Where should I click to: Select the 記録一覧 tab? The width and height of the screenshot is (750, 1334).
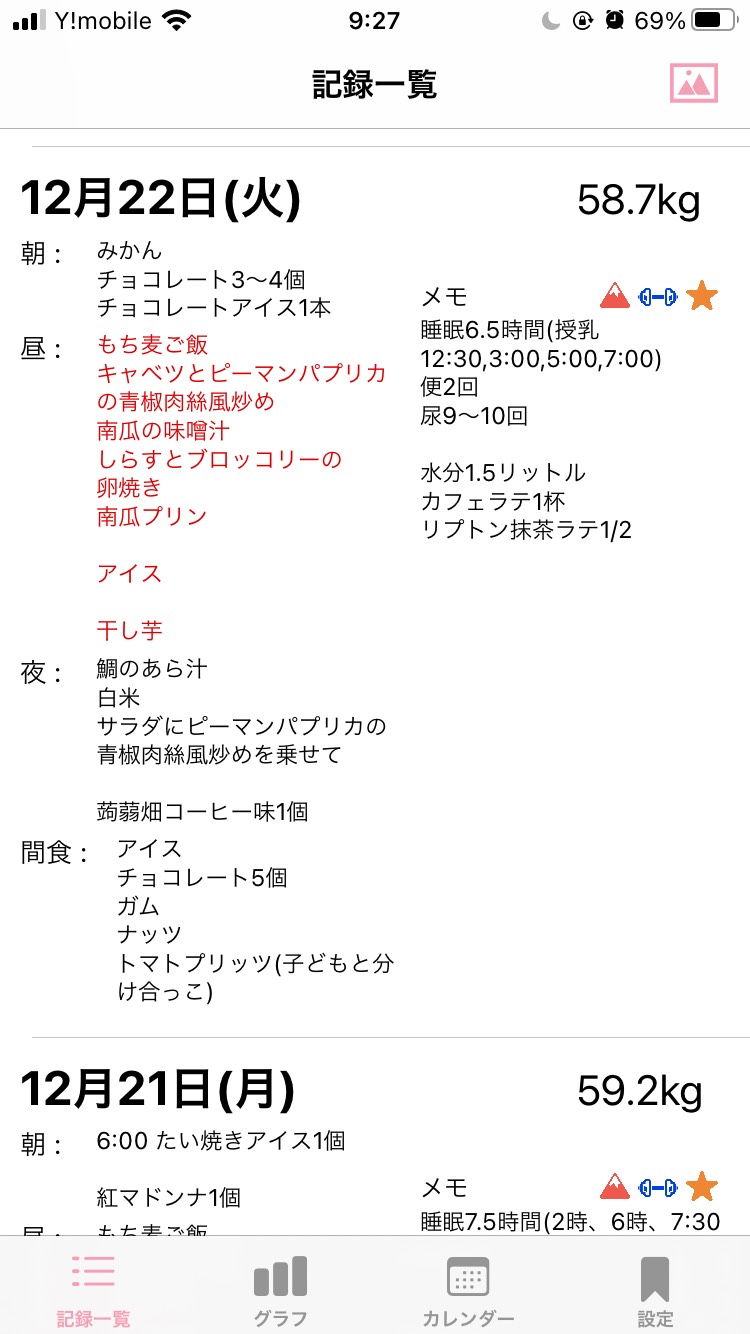coord(93,1291)
